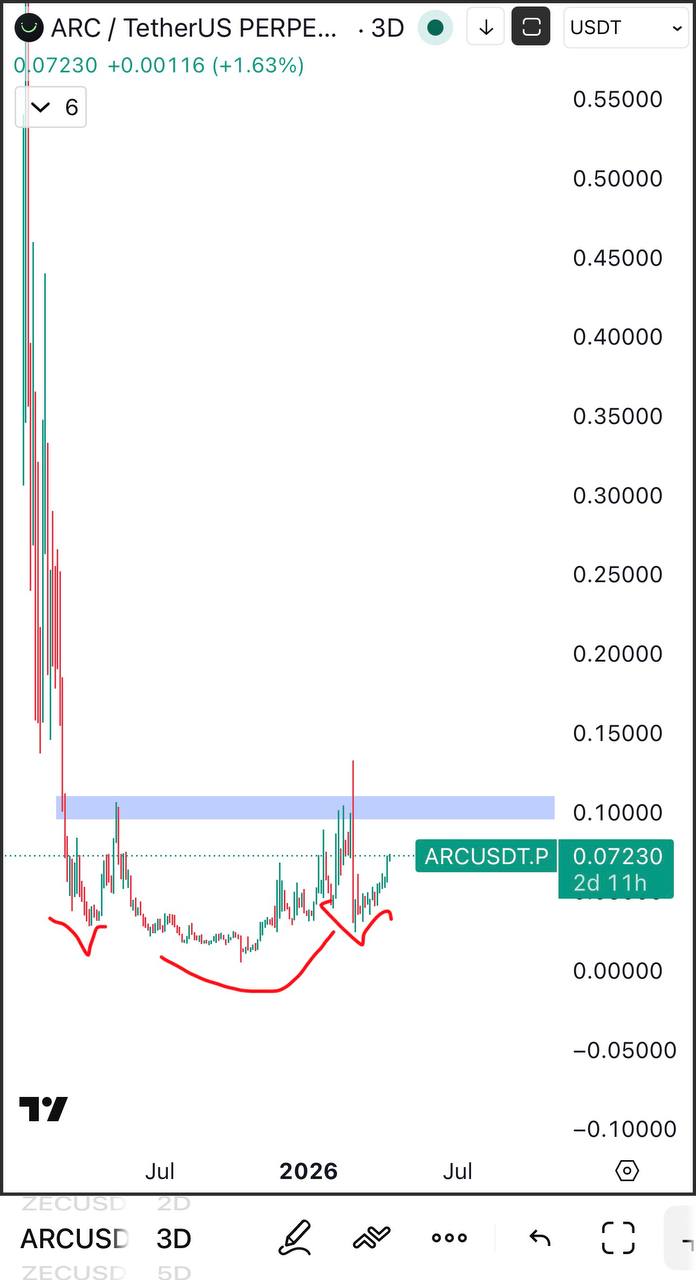Open the USDT currency dropdown
Screen dimensions: 696x1280
point(625,28)
